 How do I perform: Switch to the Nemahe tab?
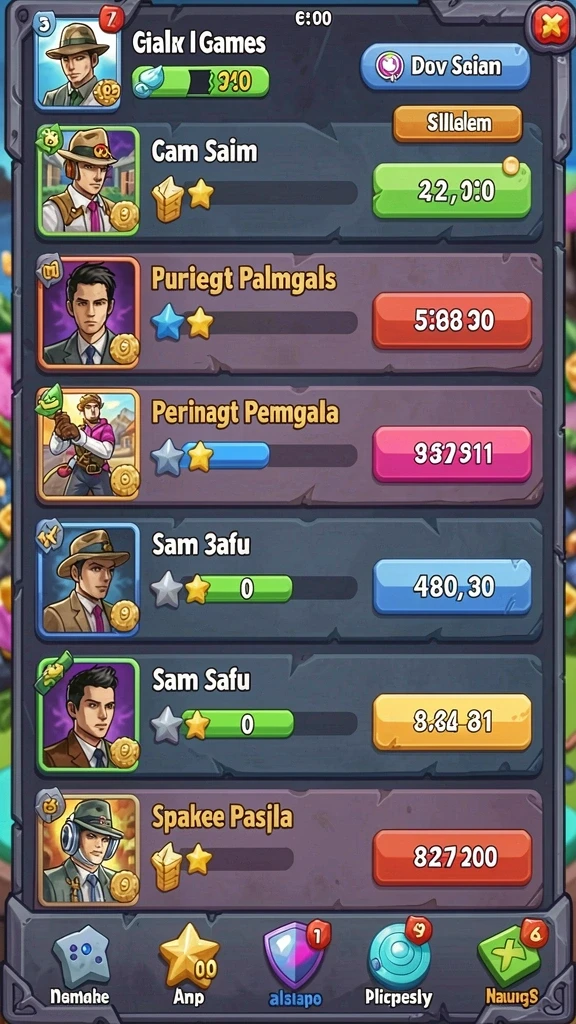point(80,966)
